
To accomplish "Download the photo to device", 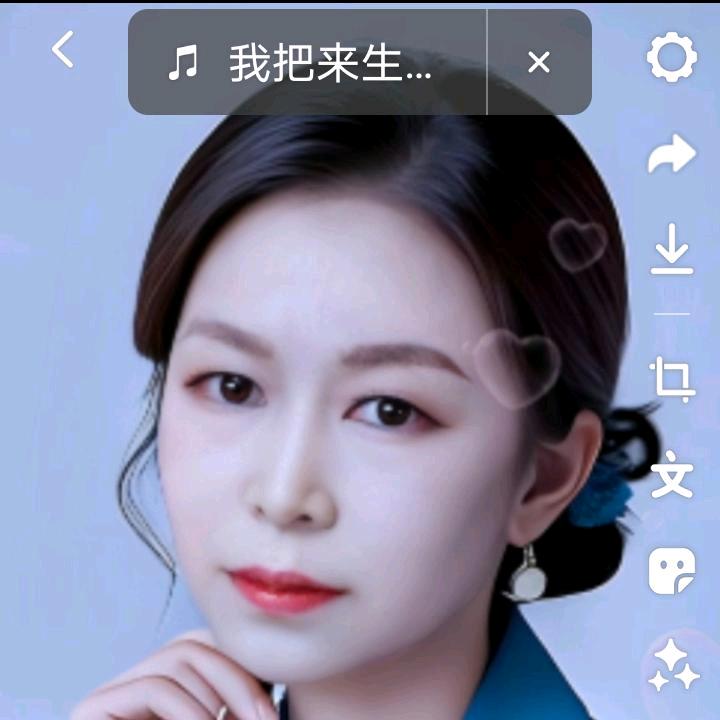I will coord(672,250).
